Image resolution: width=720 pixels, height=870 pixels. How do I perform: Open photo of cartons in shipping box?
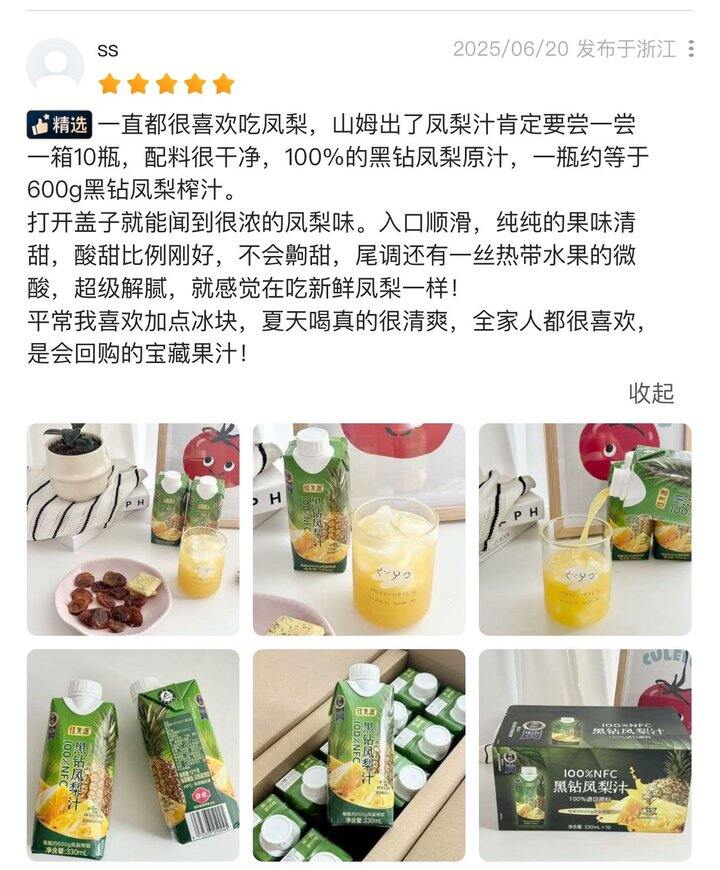click(x=359, y=755)
